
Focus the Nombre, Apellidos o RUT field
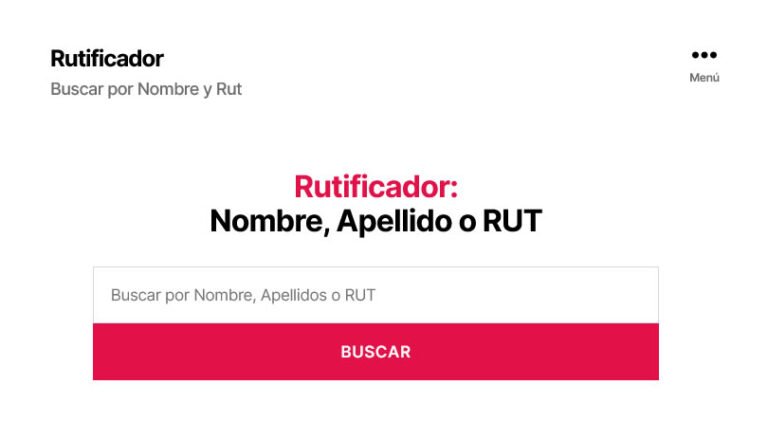375,295
